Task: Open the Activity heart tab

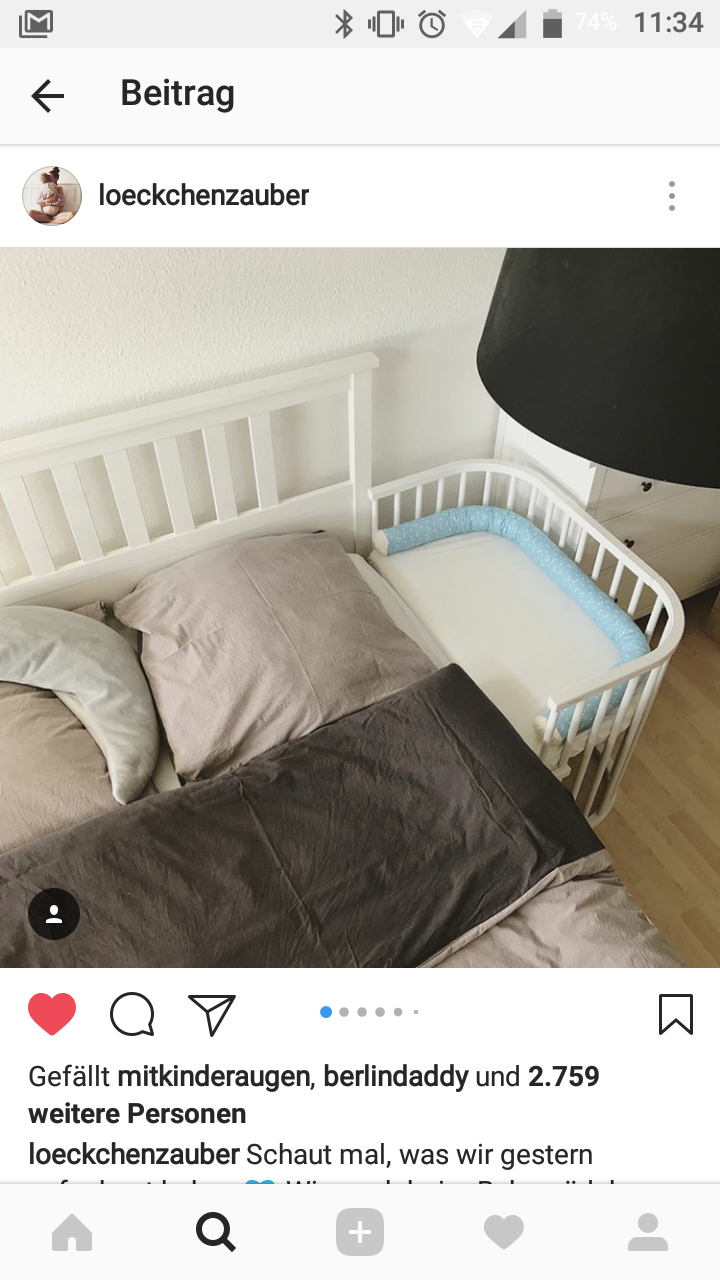Action: coord(504,1232)
